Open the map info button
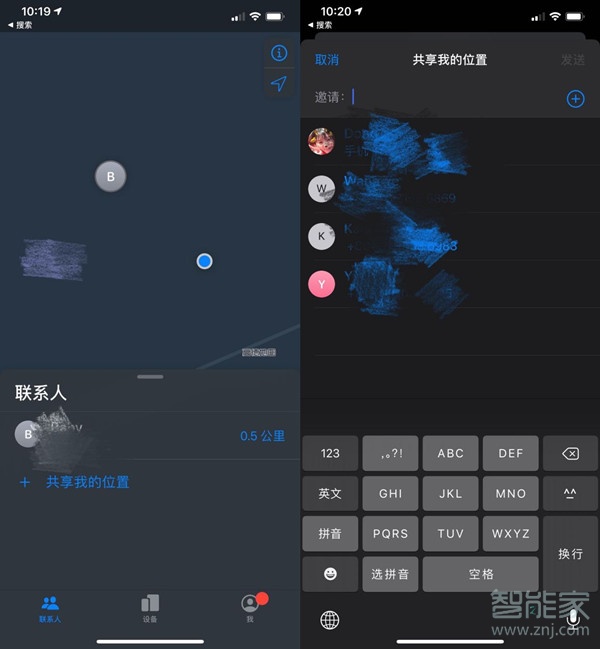 click(x=279, y=53)
